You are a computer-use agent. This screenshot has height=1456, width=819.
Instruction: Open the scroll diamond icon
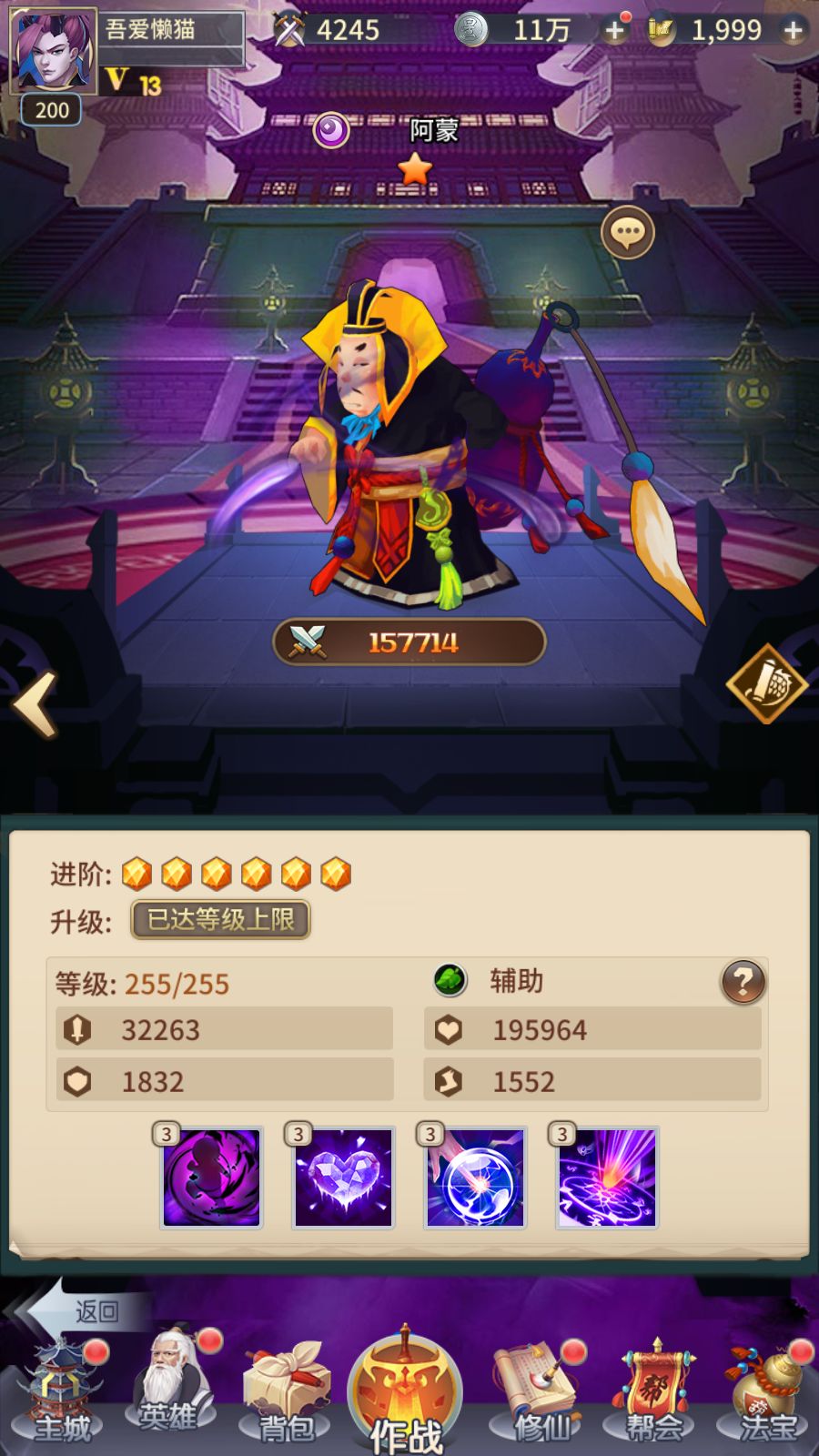click(766, 684)
